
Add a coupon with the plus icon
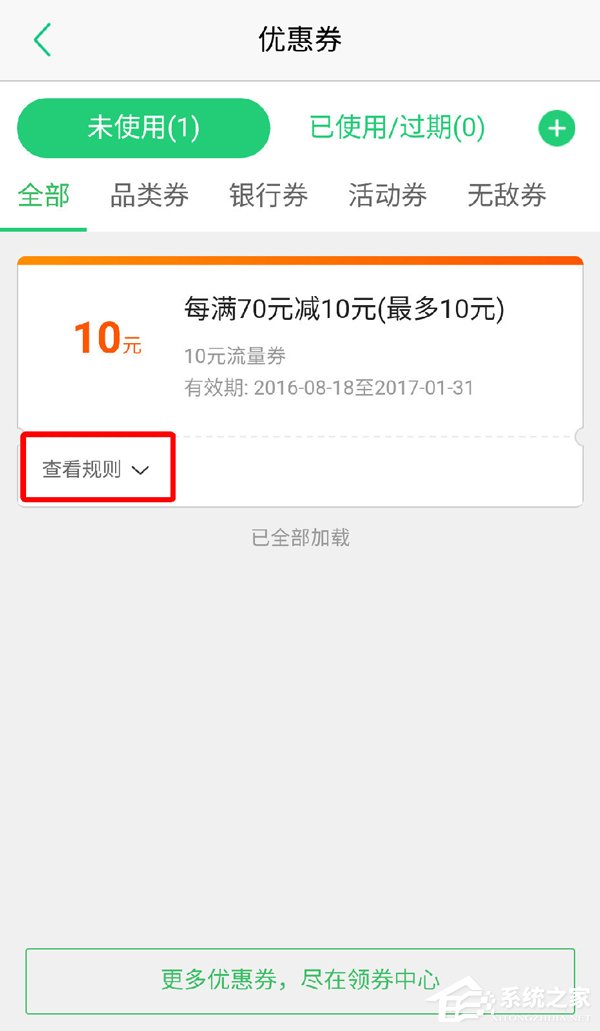coord(557,129)
